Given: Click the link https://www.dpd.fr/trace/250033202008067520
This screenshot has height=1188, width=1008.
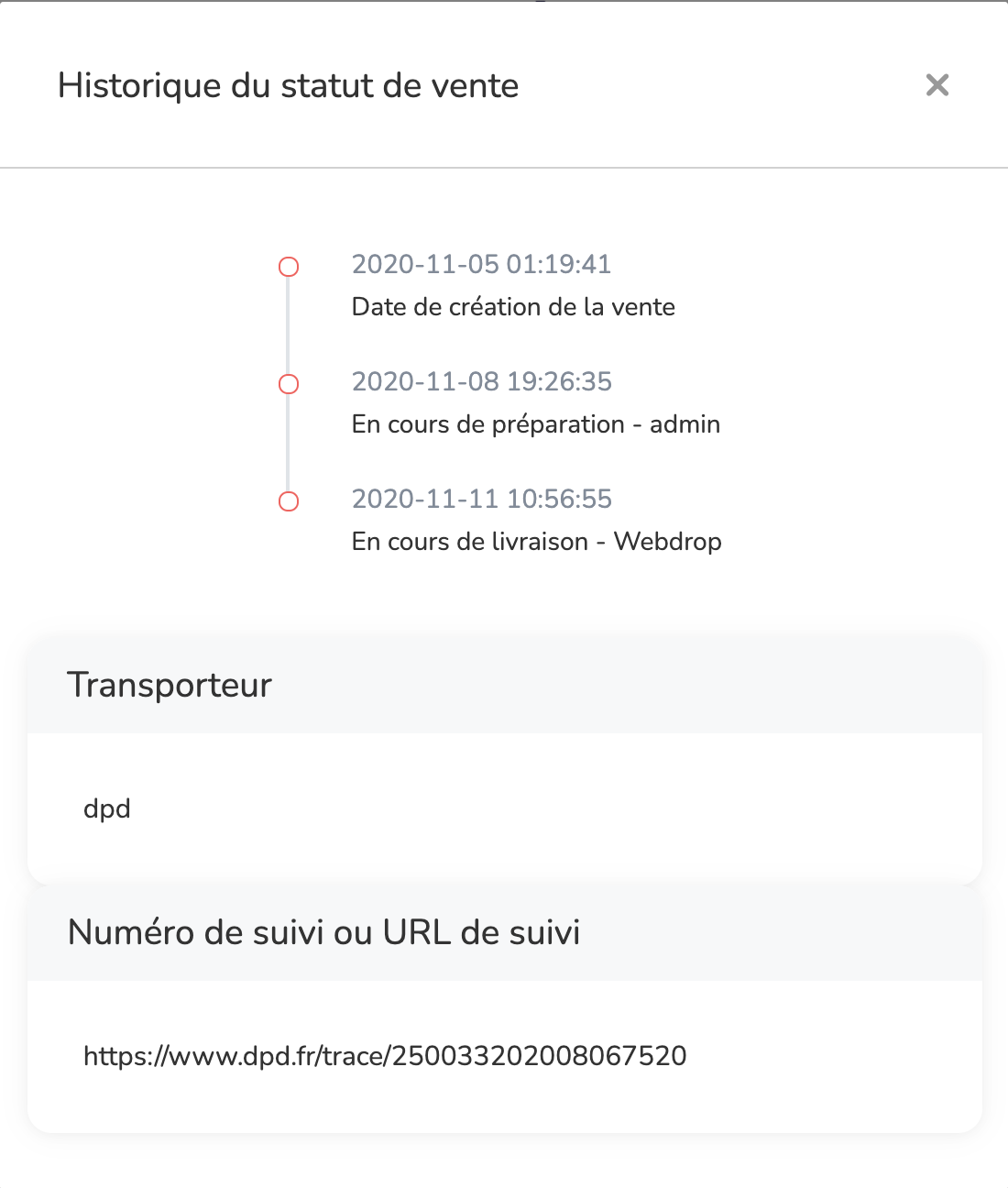Looking at the screenshot, I should [x=385, y=1056].
